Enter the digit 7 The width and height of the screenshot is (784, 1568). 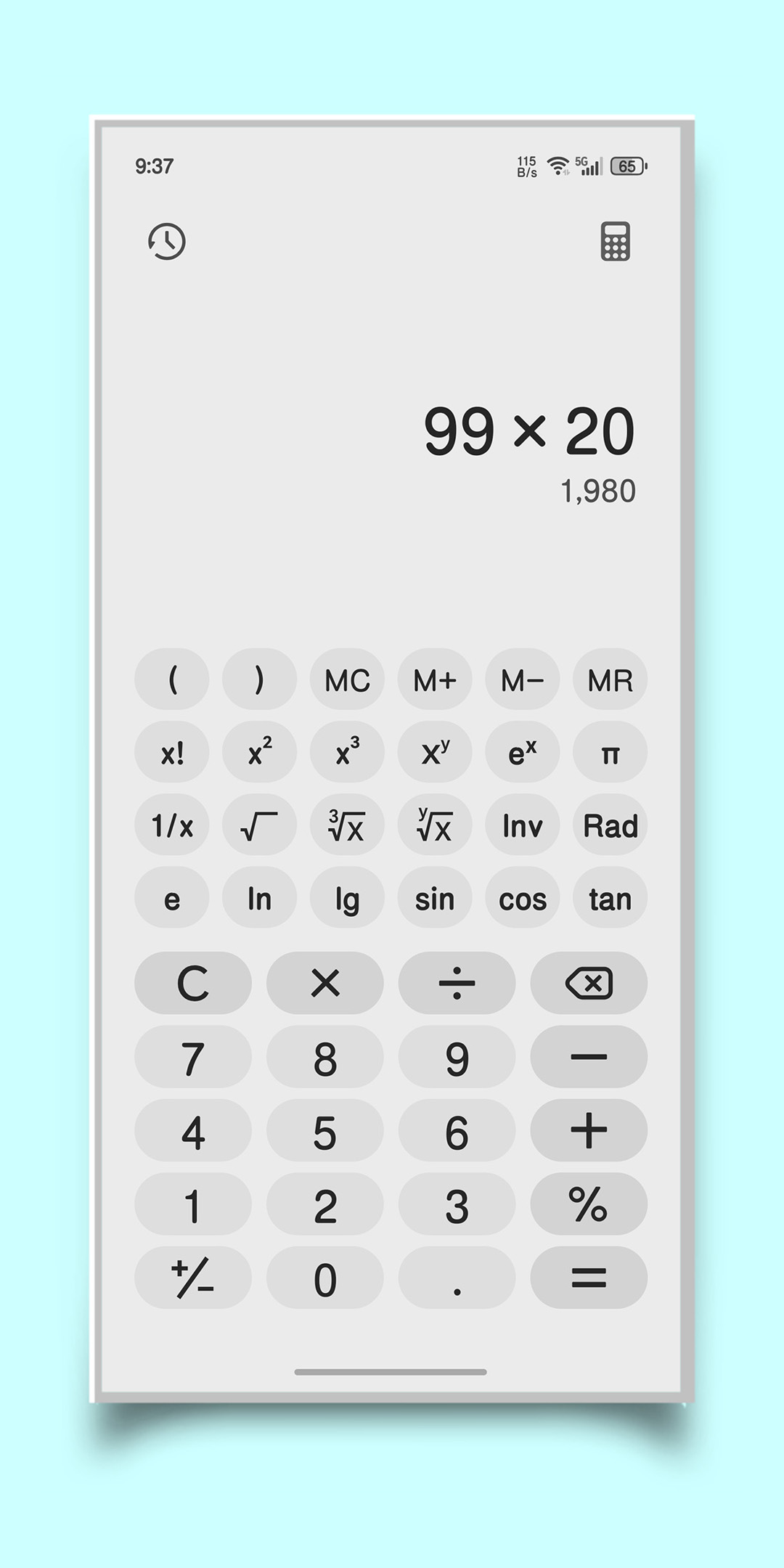[x=192, y=1057]
